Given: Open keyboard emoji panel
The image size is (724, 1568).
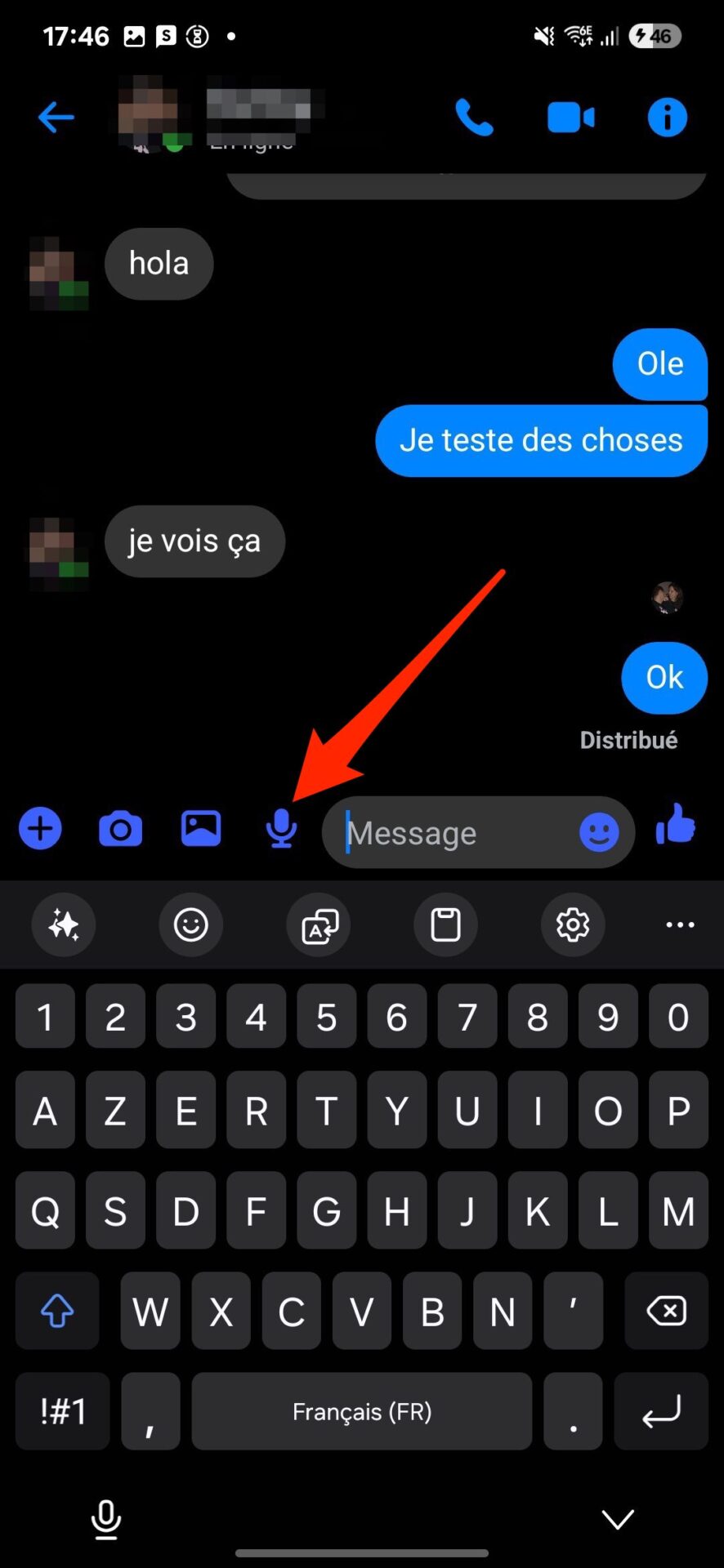Looking at the screenshot, I should (x=191, y=924).
